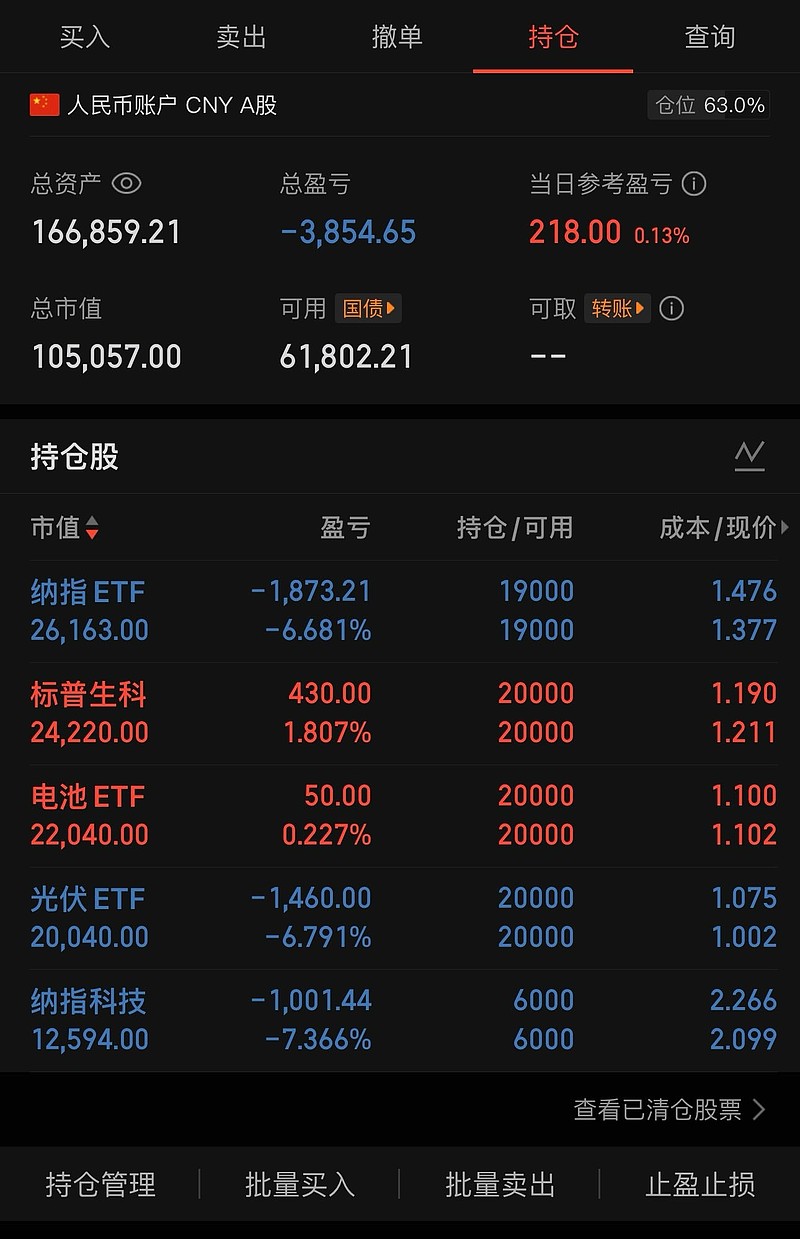Tap the info icon beside 当日参考盈亏
800x1239 pixels.
(x=694, y=184)
